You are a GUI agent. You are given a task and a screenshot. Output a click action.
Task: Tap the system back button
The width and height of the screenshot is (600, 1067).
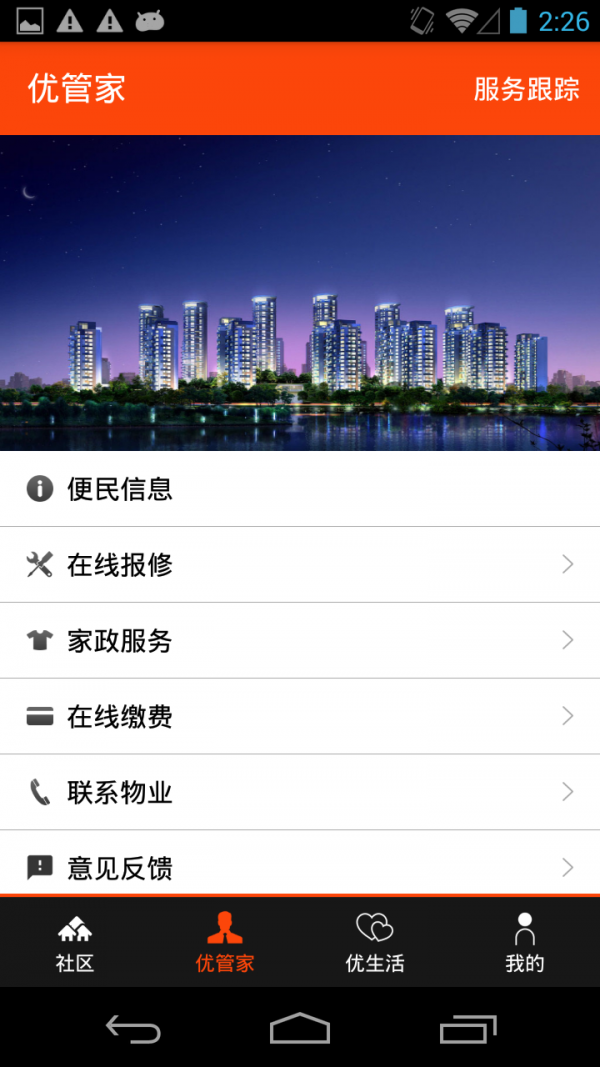(x=133, y=1028)
